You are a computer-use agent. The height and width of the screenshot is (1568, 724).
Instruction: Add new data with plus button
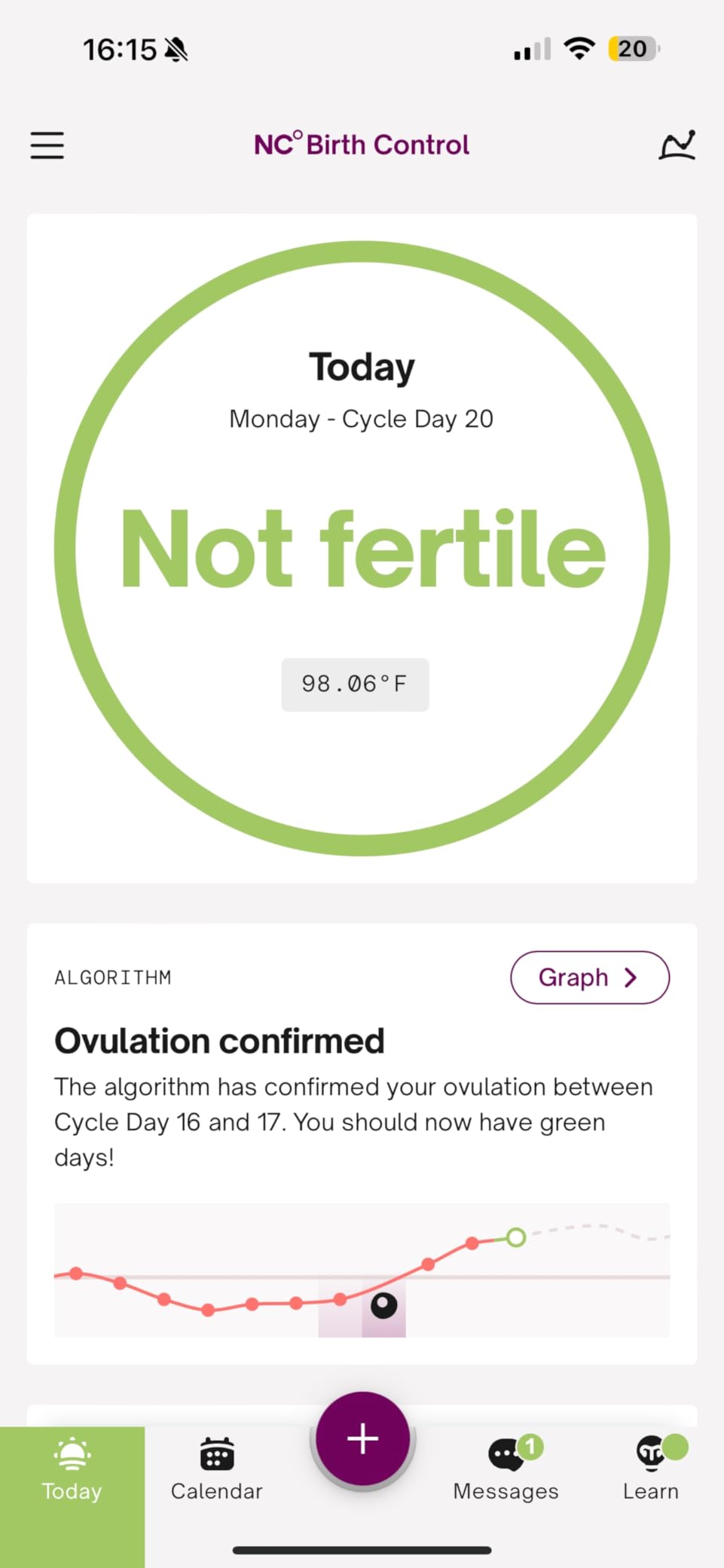click(x=362, y=1438)
